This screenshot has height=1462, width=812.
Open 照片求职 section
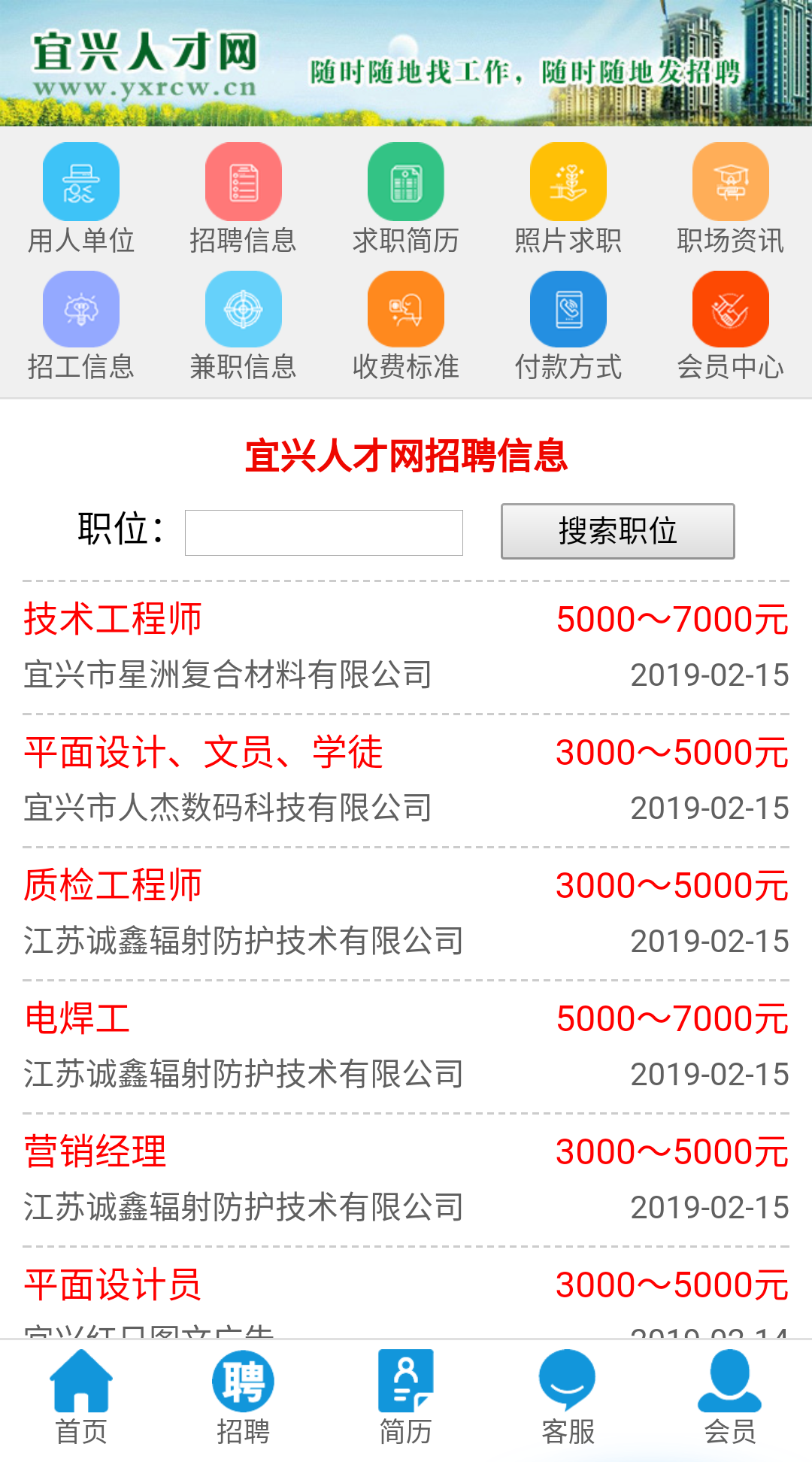point(568,199)
